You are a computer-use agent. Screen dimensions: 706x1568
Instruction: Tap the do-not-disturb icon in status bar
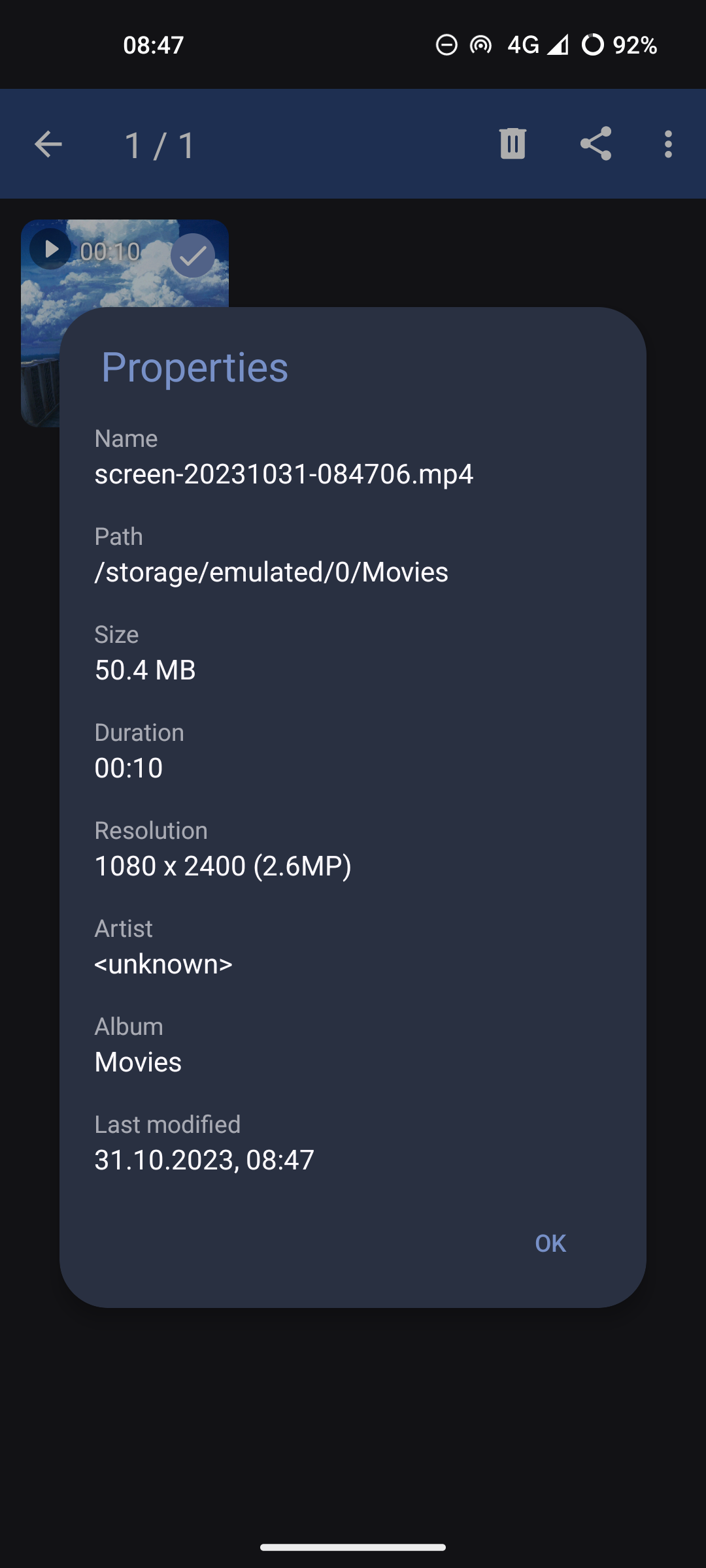[446, 44]
